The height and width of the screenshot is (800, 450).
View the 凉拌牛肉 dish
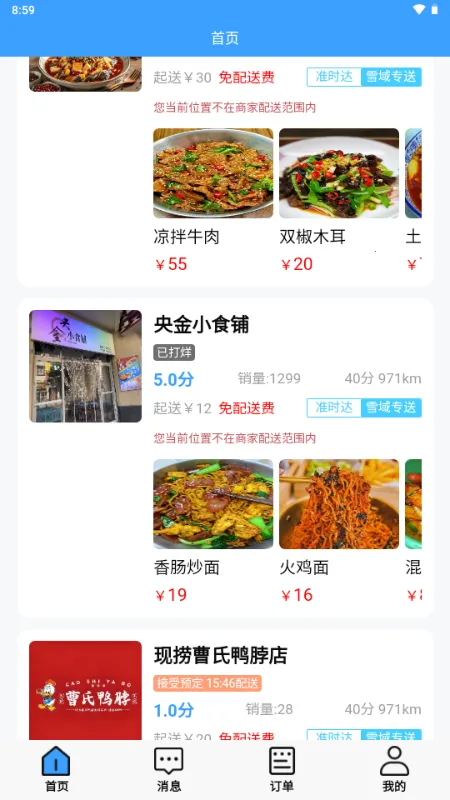tap(213, 201)
